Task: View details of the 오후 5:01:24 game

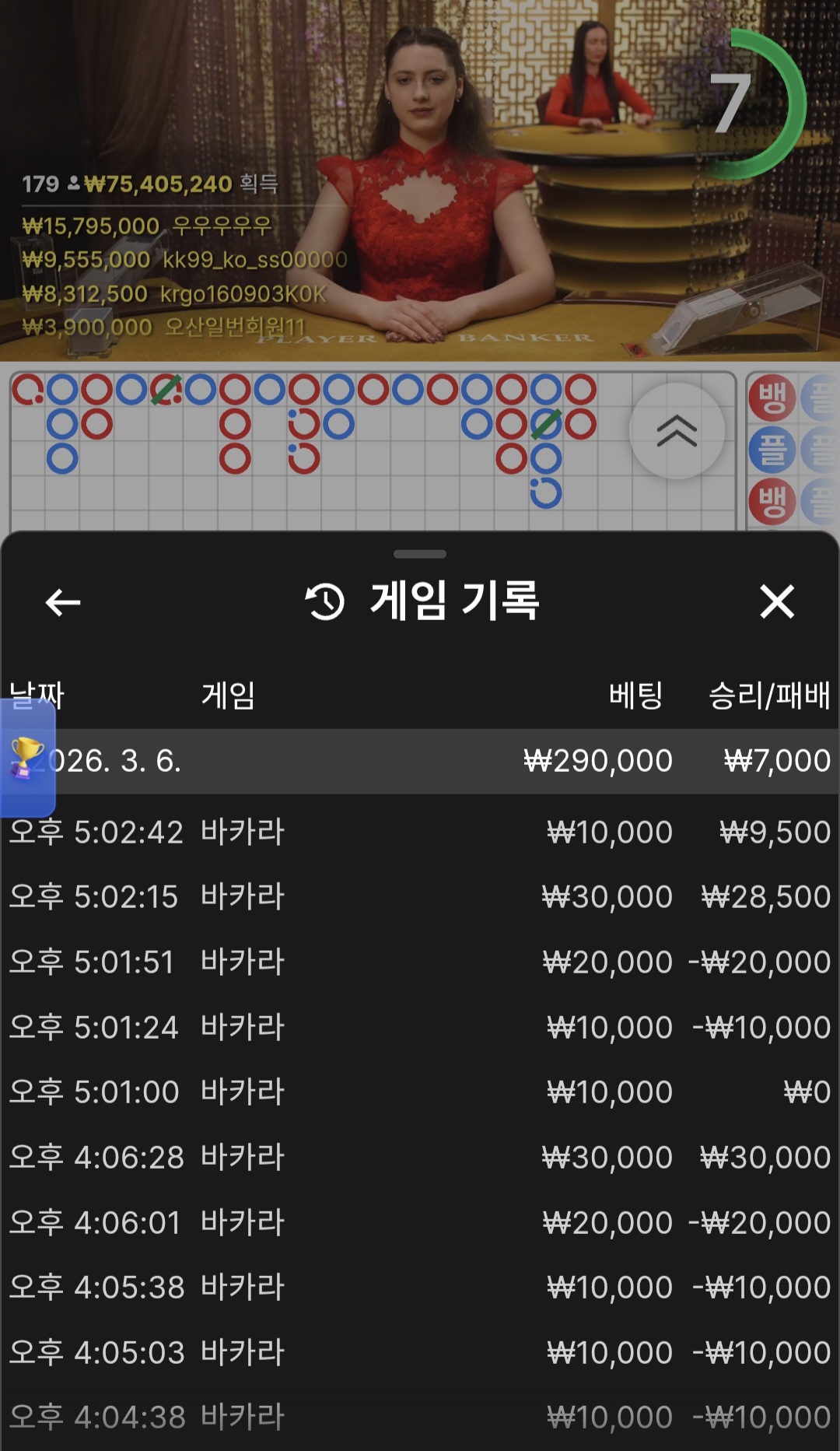Action: tap(420, 1028)
